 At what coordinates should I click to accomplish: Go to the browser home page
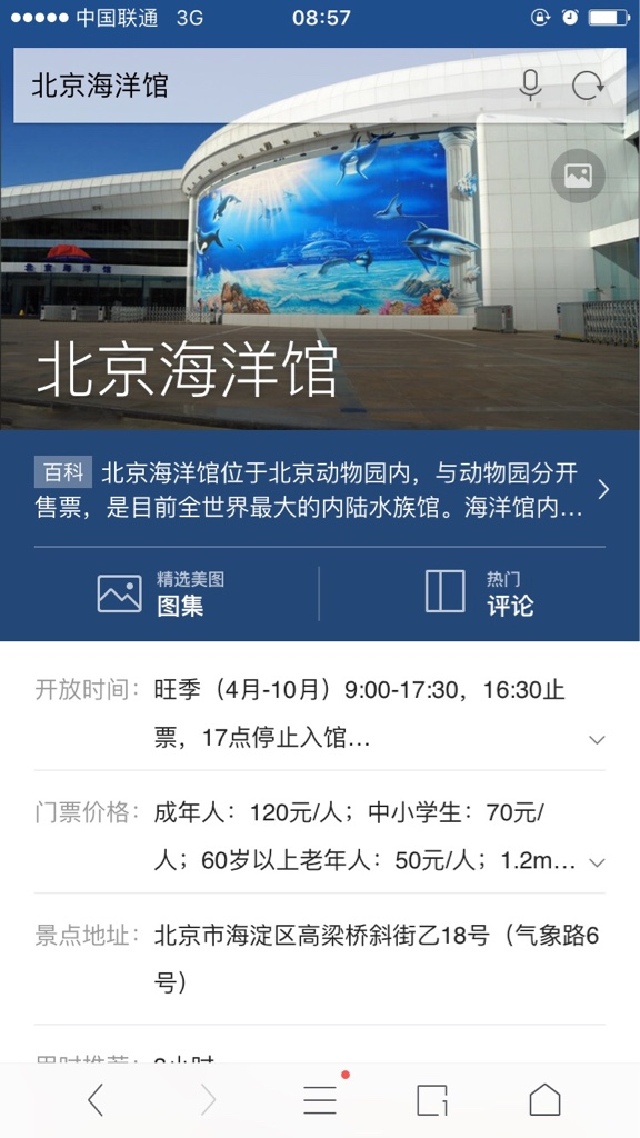(x=544, y=1100)
